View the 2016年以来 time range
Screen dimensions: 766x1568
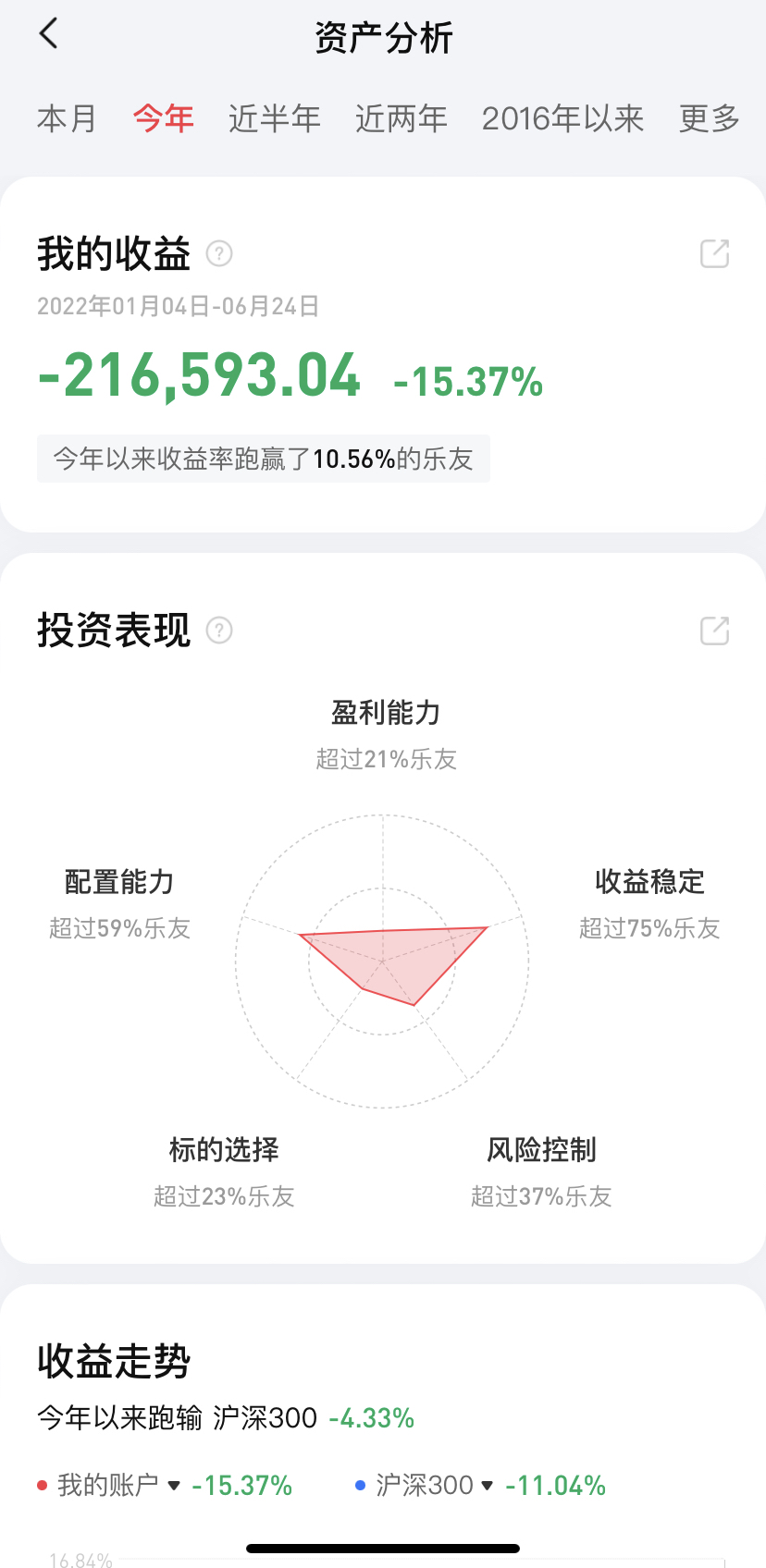[562, 118]
